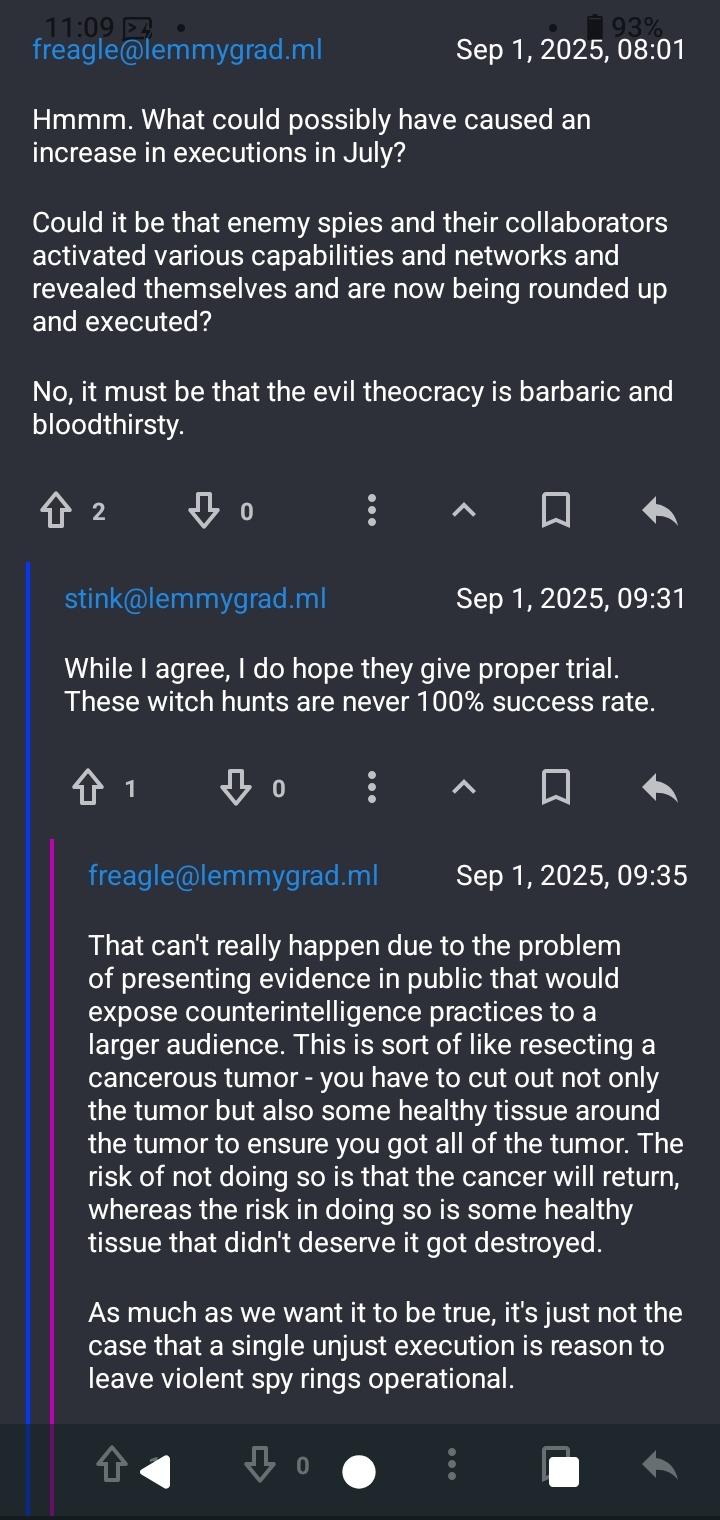Bookmark freagle's 08:01 comment

click(x=556, y=511)
